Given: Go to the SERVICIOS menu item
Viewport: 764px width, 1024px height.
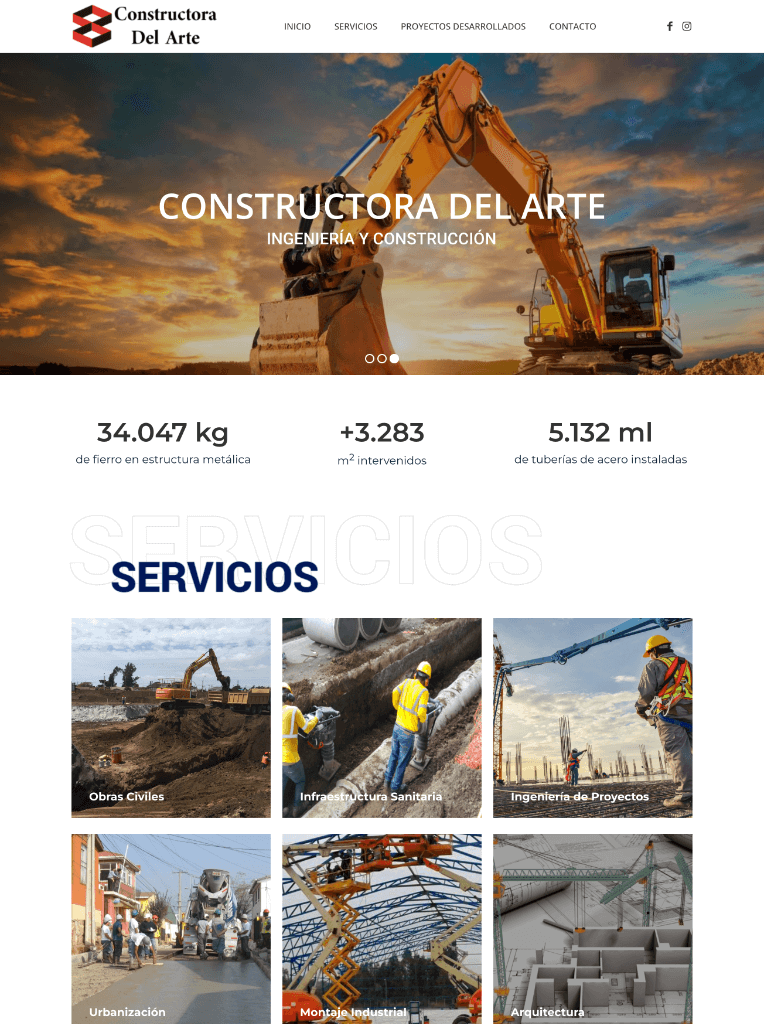Looking at the screenshot, I should click(x=356, y=27).
